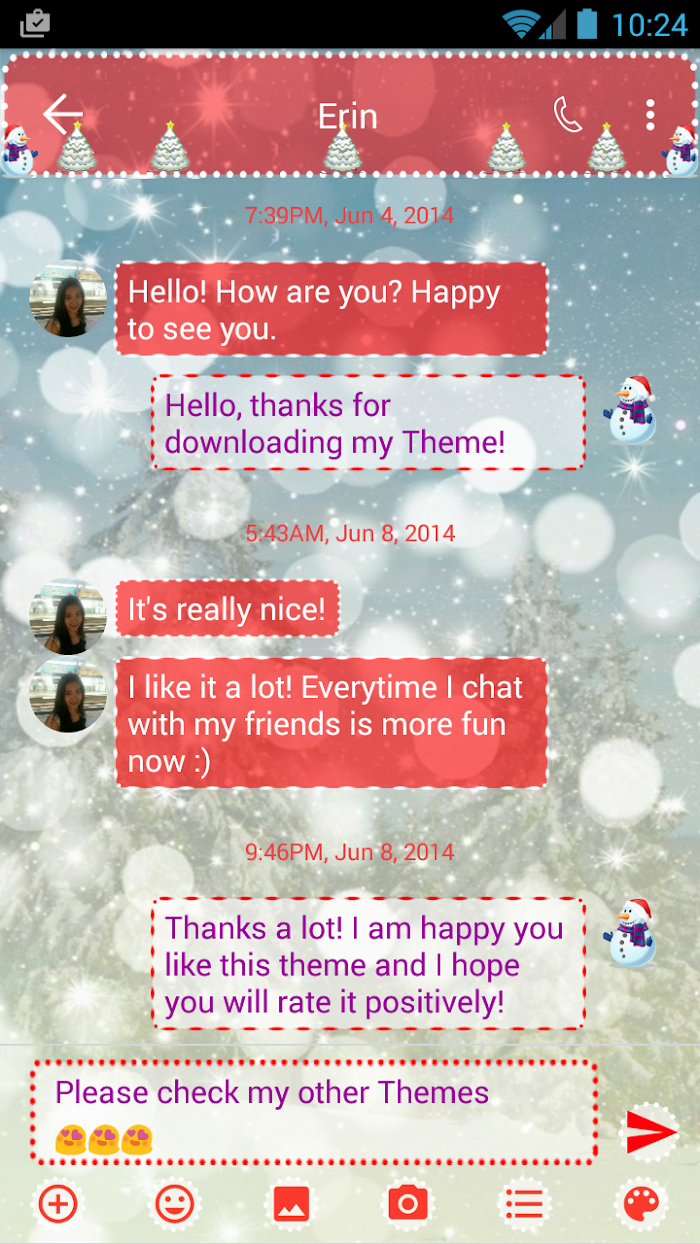Tap the message field reading Please check my other Themes
The image size is (700, 1244).
[313, 1112]
